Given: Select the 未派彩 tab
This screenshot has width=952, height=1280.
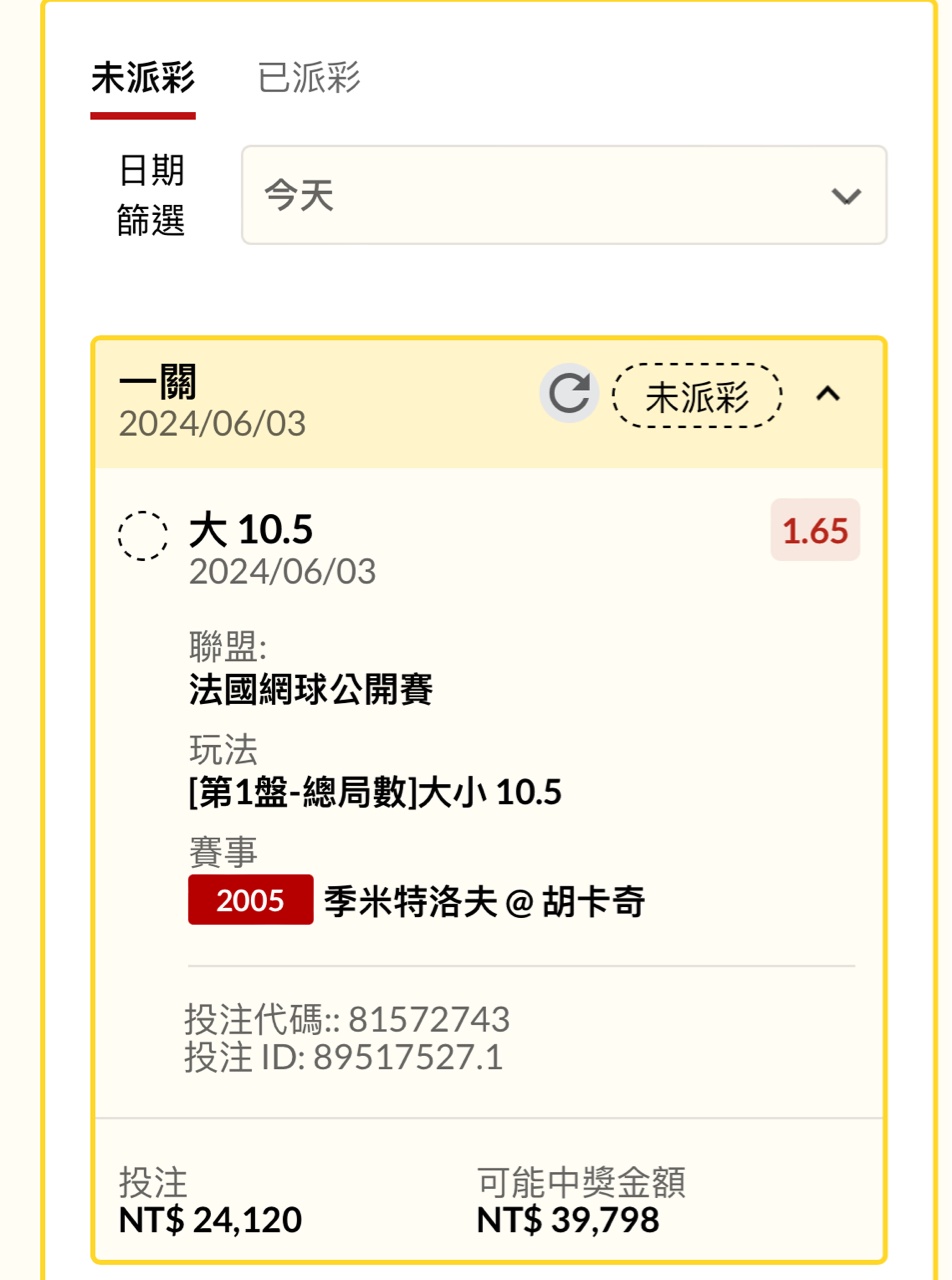Looking at the screenshot, I should [142, 78].
